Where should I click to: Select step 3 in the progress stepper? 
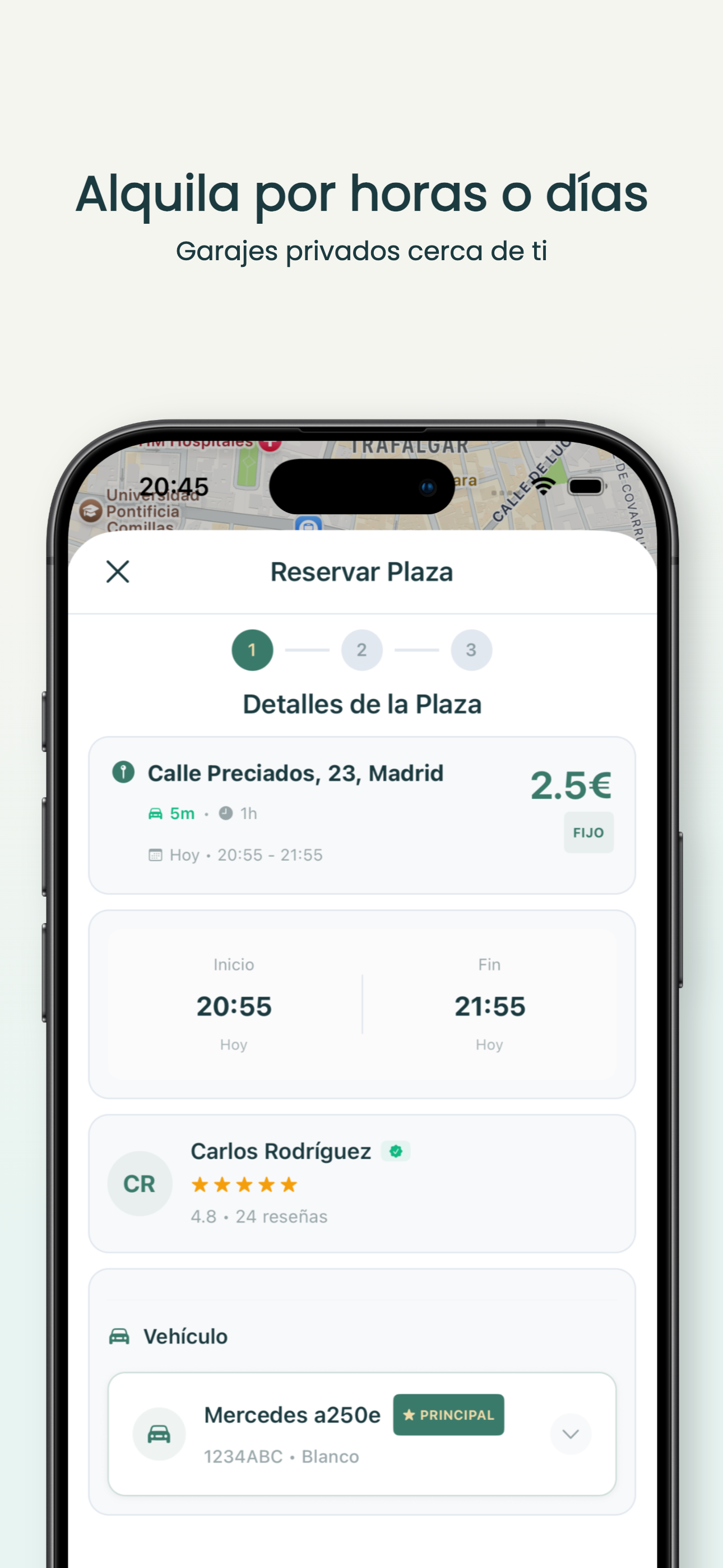pos(471,650)
